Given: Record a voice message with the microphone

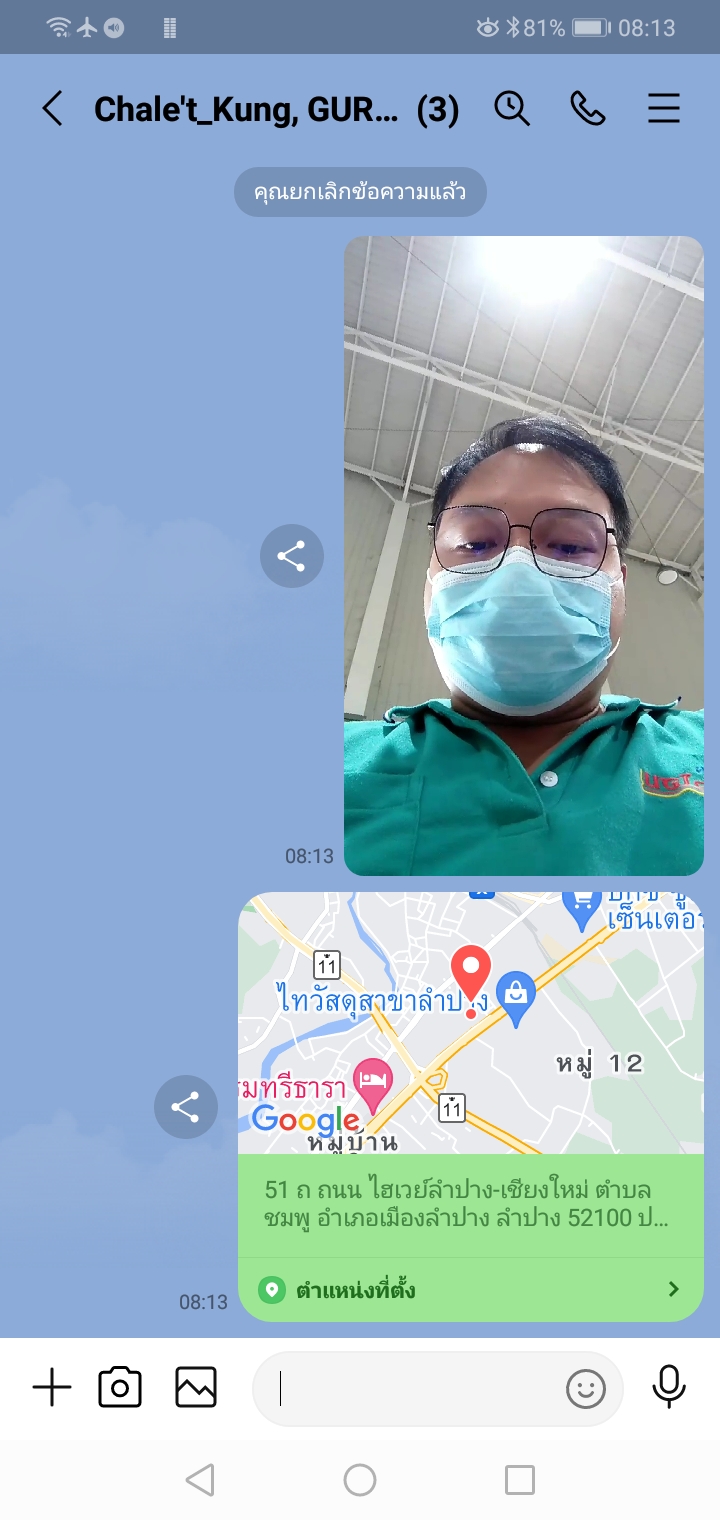Looking at the screenshot, I should coord(669,1388).
